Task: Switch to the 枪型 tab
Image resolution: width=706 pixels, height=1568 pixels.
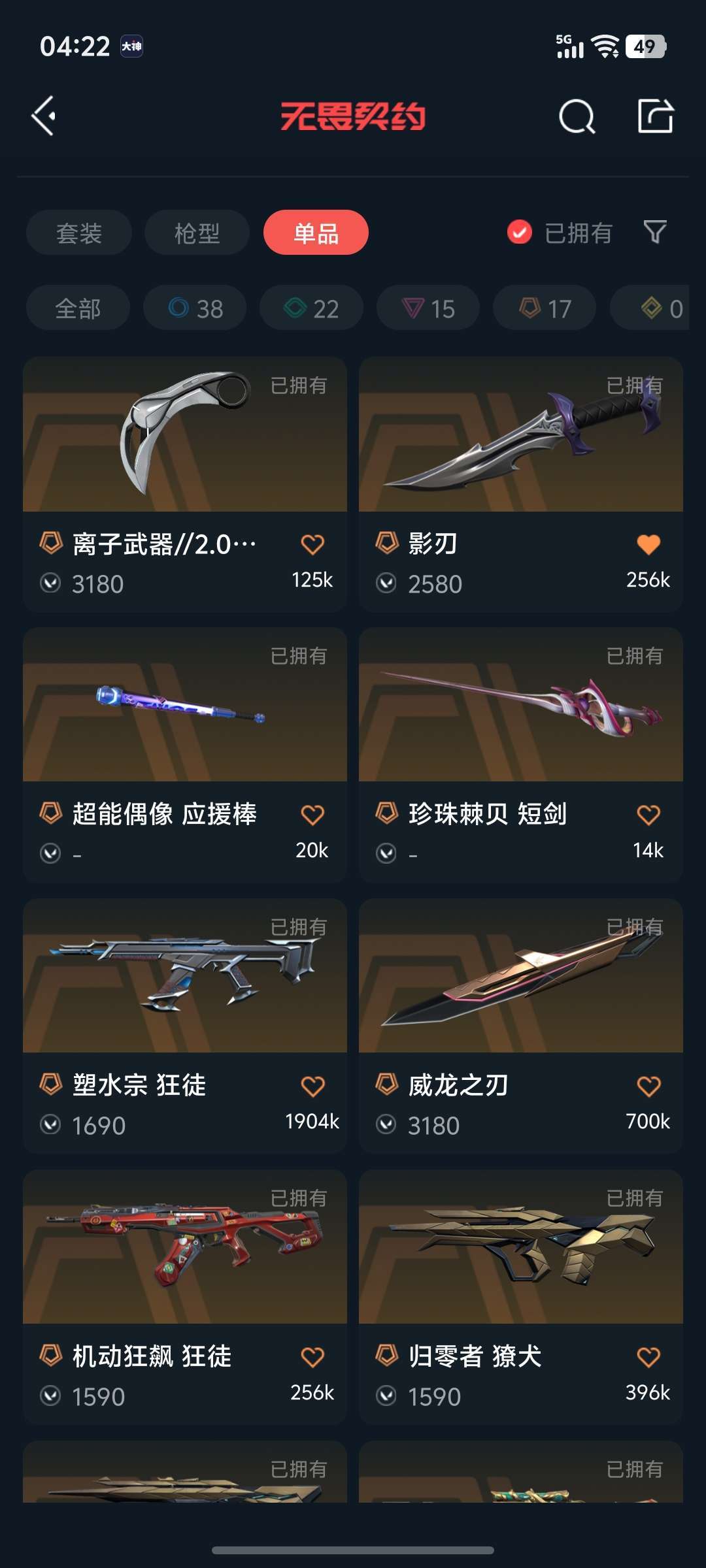Action: [x=196, y=232]
